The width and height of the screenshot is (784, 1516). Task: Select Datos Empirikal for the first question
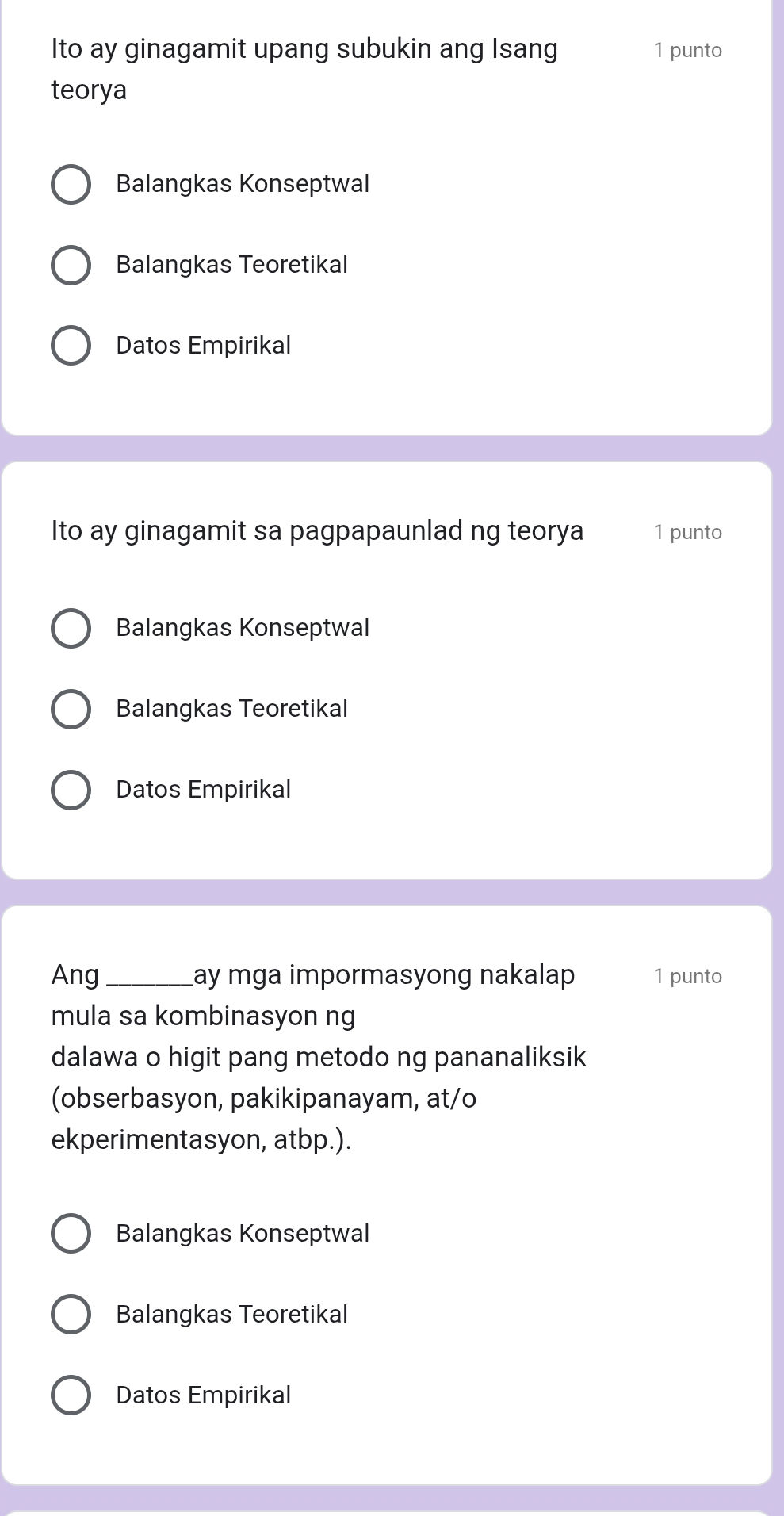tap(72, 345)
